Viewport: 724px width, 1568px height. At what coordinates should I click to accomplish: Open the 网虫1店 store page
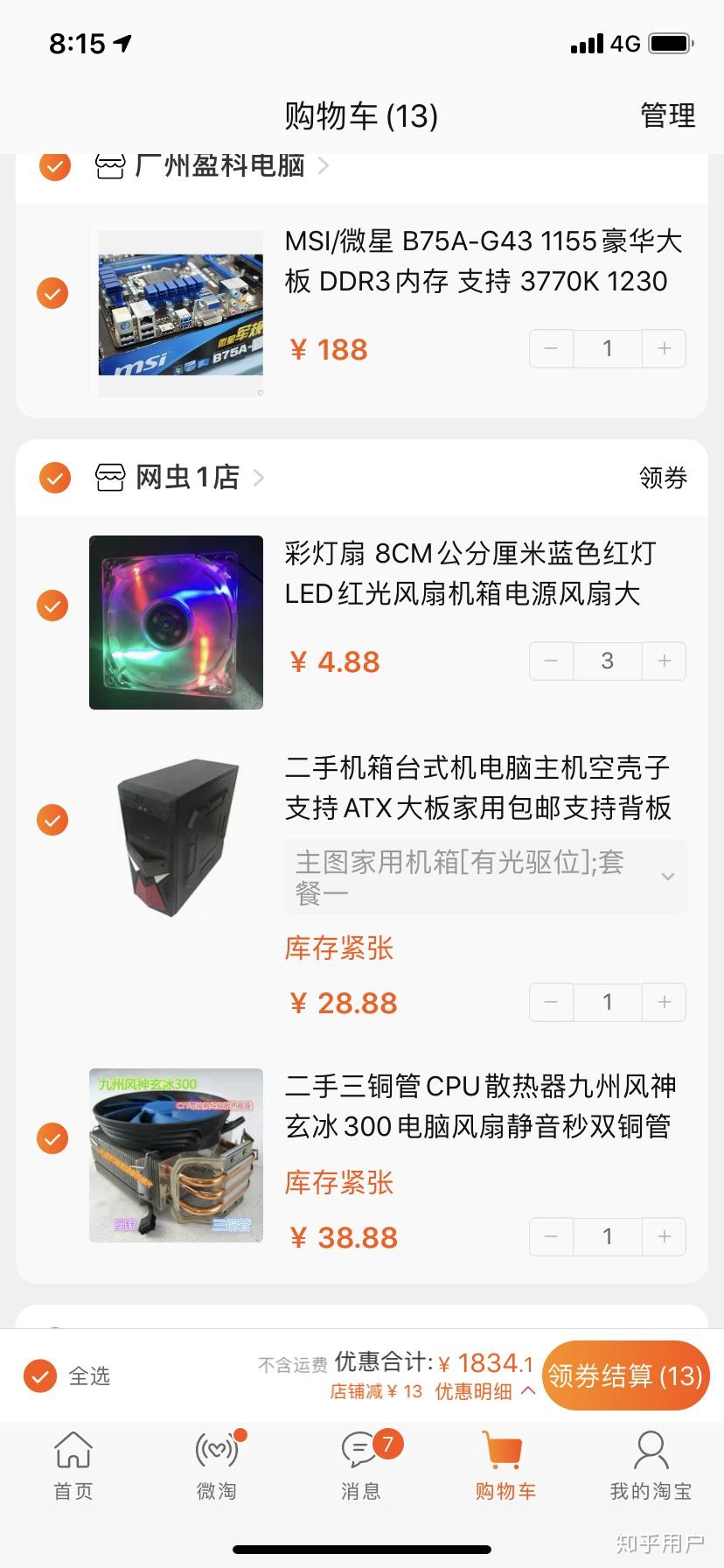(187, 478)
